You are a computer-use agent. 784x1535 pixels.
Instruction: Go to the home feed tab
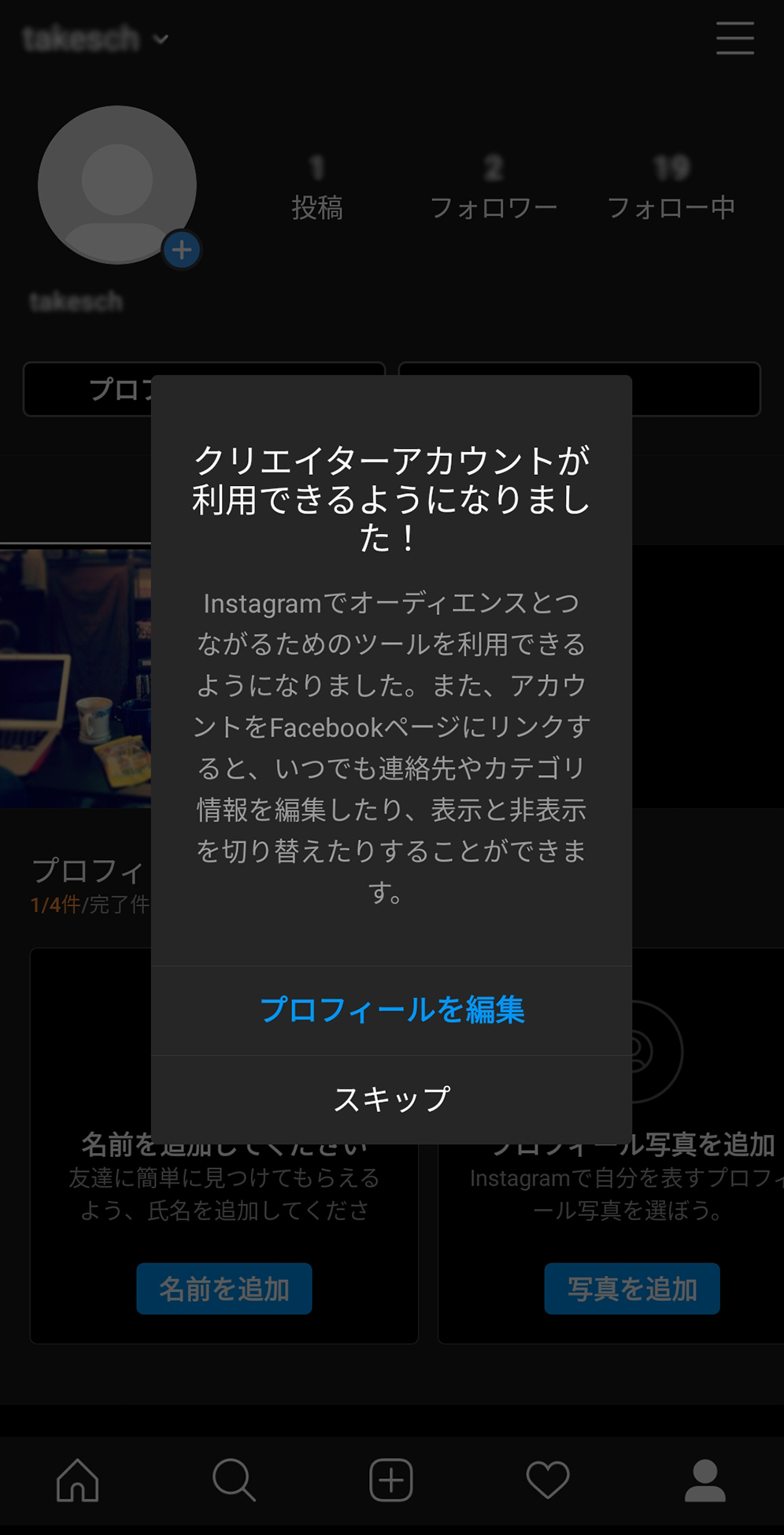click(x=78, y=1480)
